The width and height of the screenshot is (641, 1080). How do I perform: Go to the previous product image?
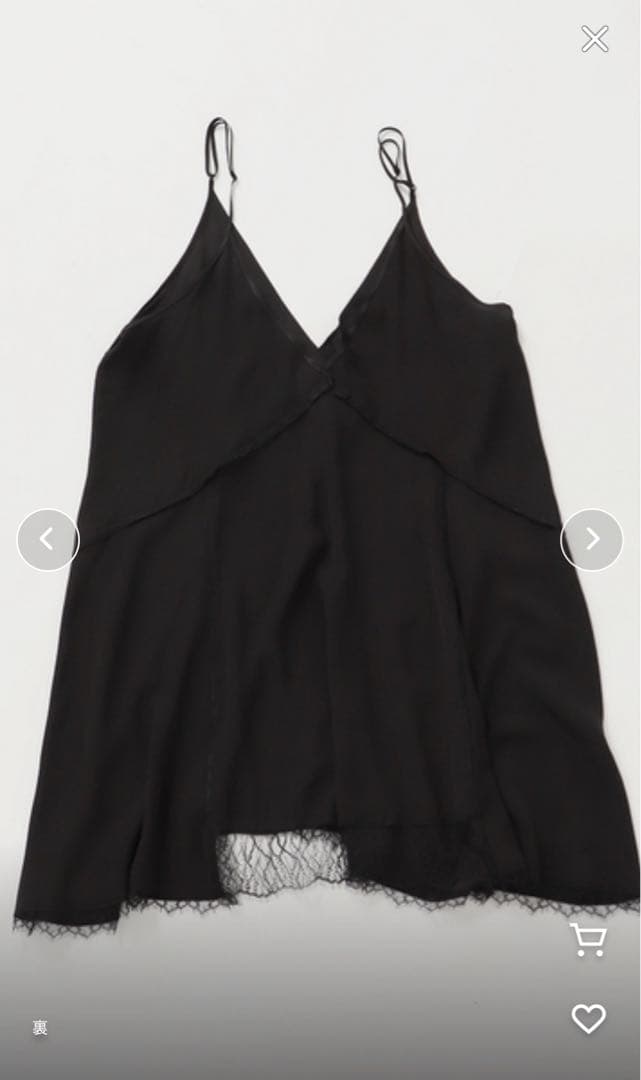48,540
